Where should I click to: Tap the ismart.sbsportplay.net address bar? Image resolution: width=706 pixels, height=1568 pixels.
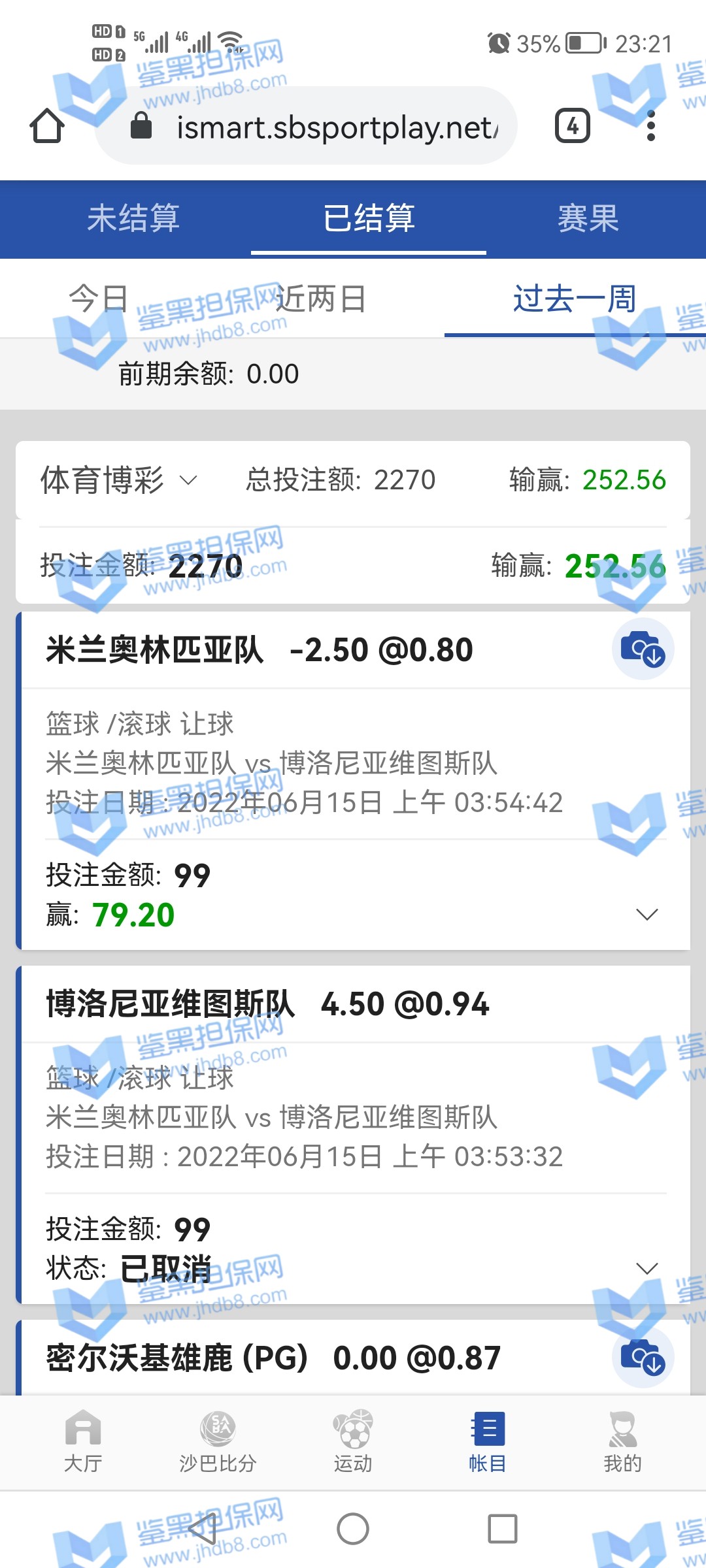[314, 127]
